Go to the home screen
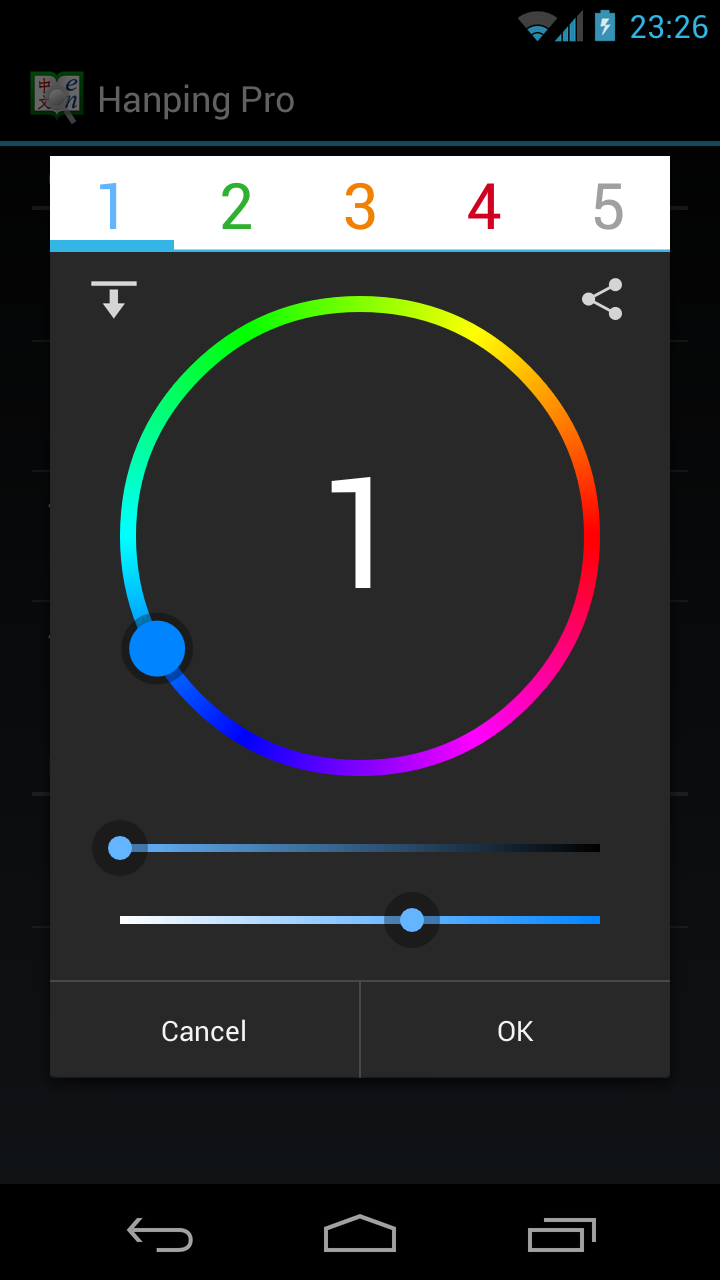720x1280 pixels. 360,1234
